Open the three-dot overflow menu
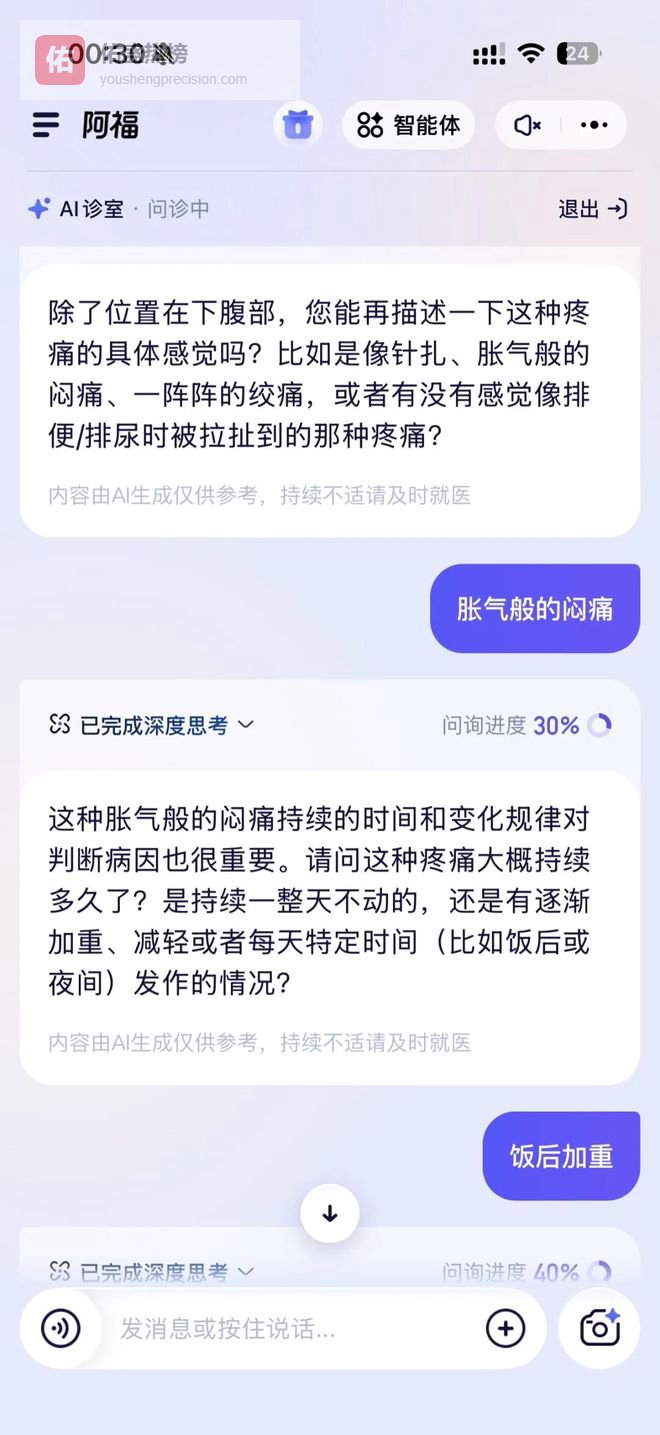Image resolution: width=660 pixels, height=1435 pixels. click(x=594, y=125)
